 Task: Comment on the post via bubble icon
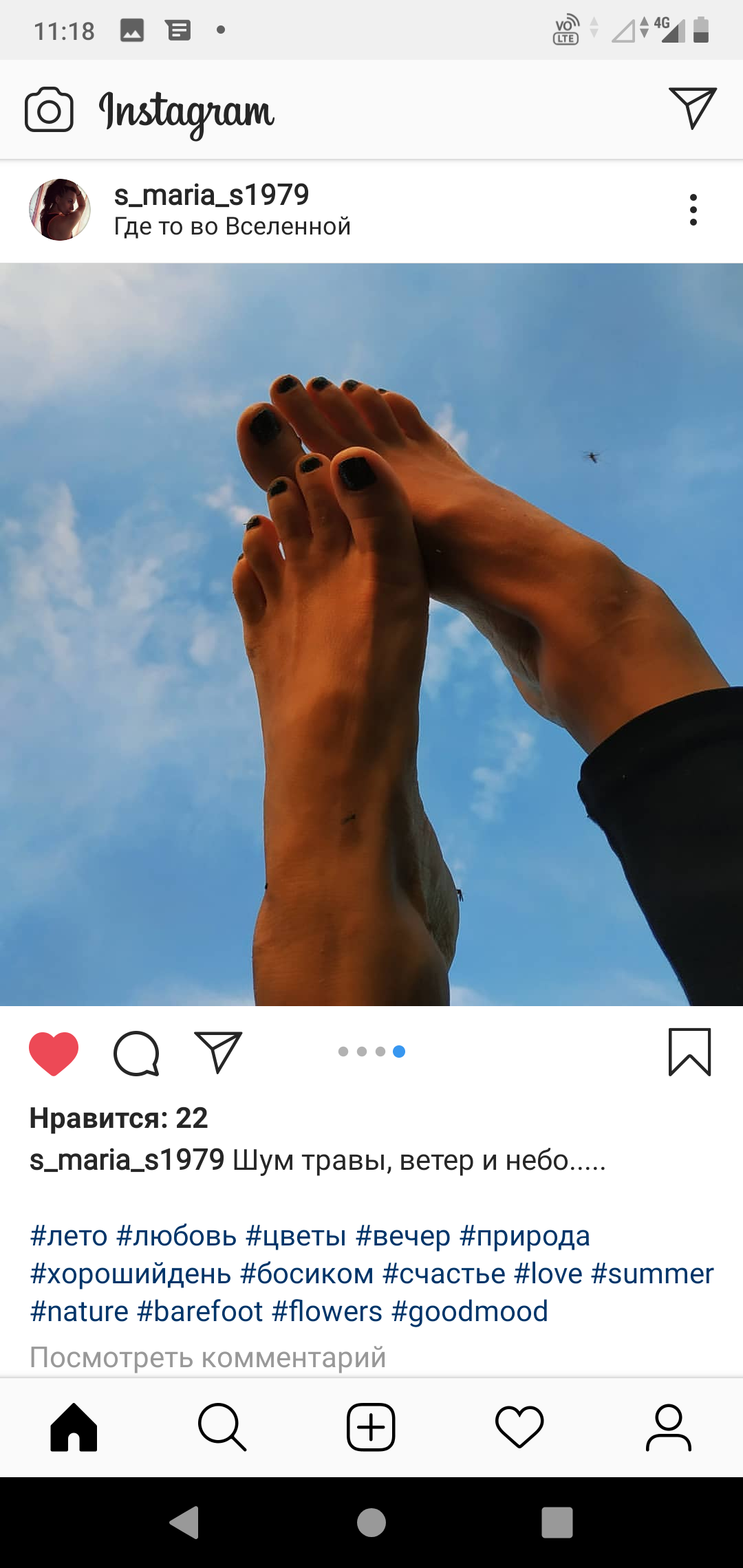coord(136,1053)
